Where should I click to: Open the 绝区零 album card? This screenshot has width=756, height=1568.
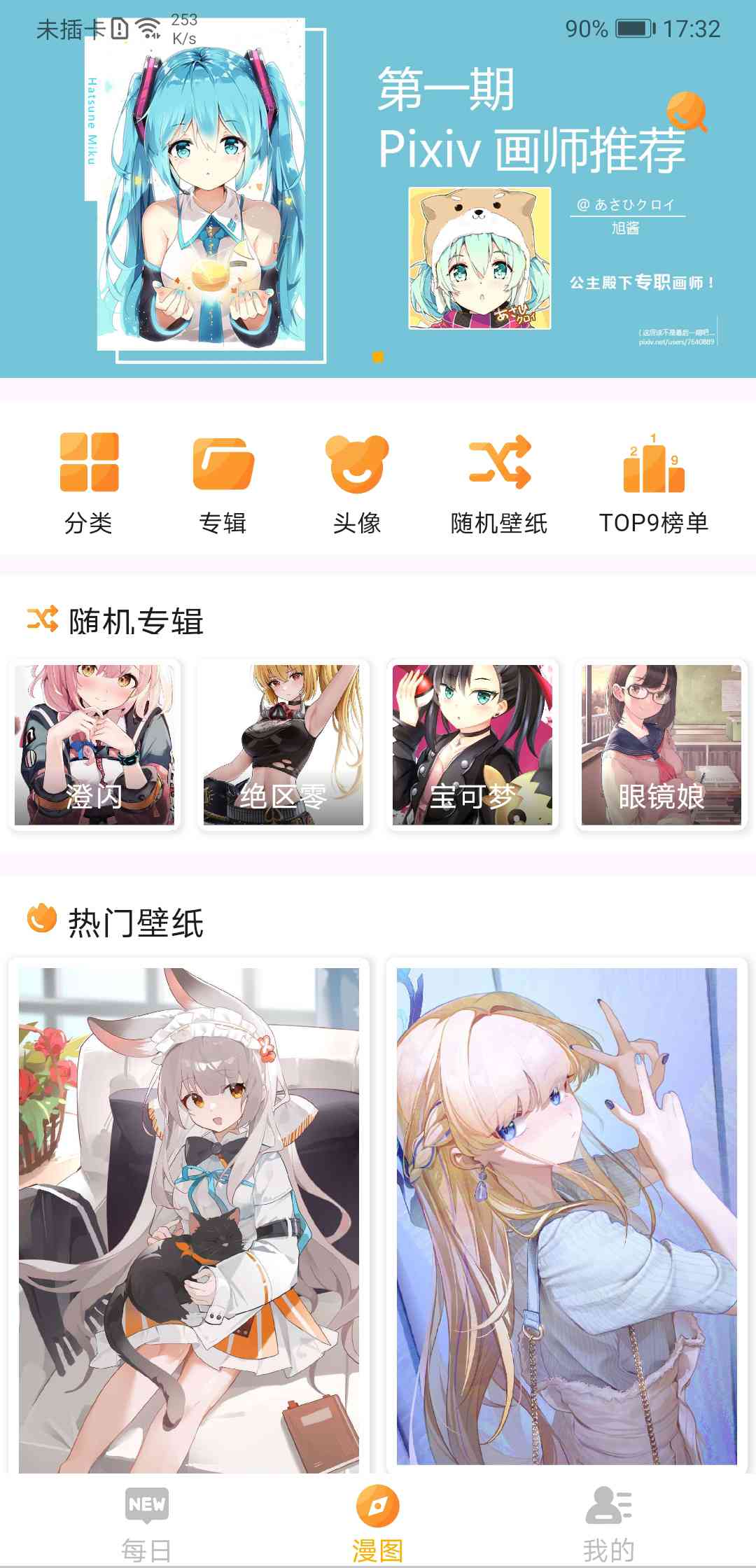point(283,745)
